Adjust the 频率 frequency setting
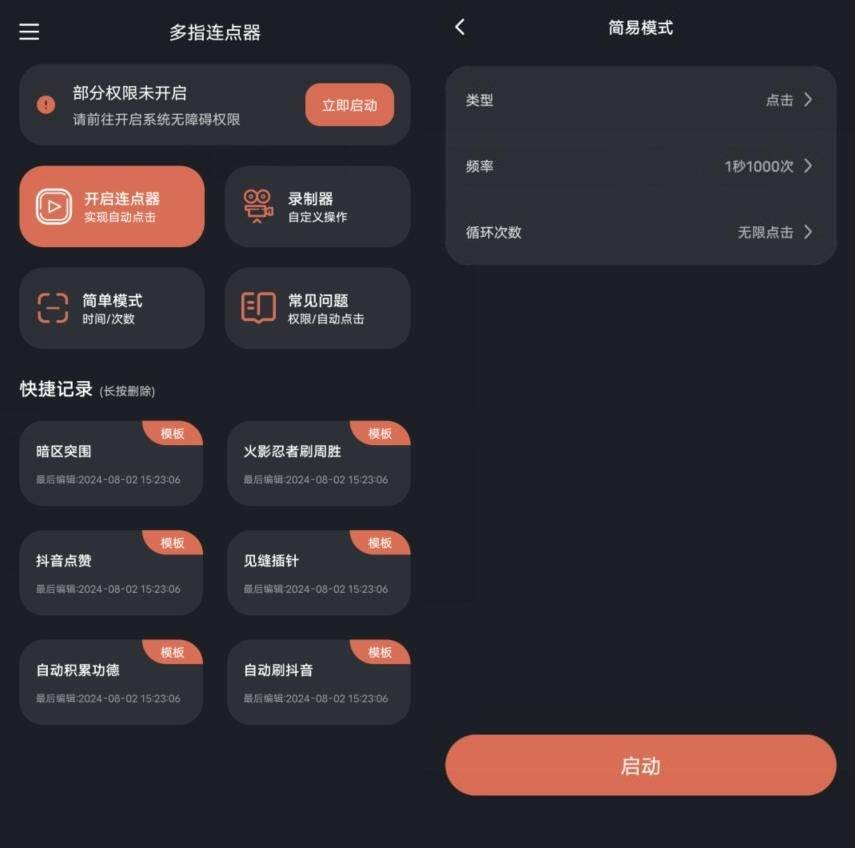 coord(640,166)
